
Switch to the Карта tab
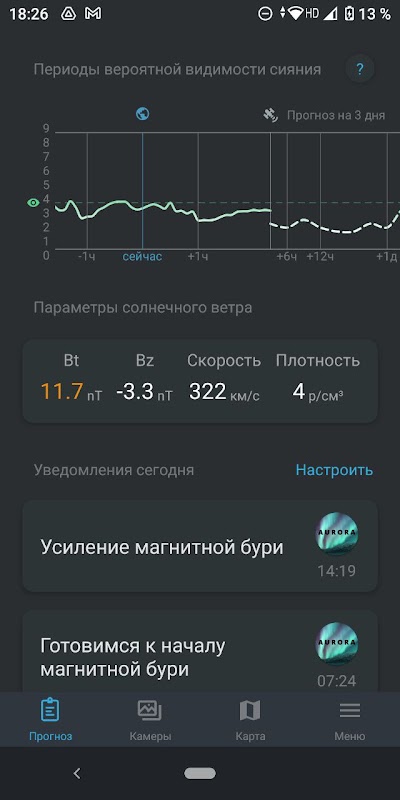(250, 719)
